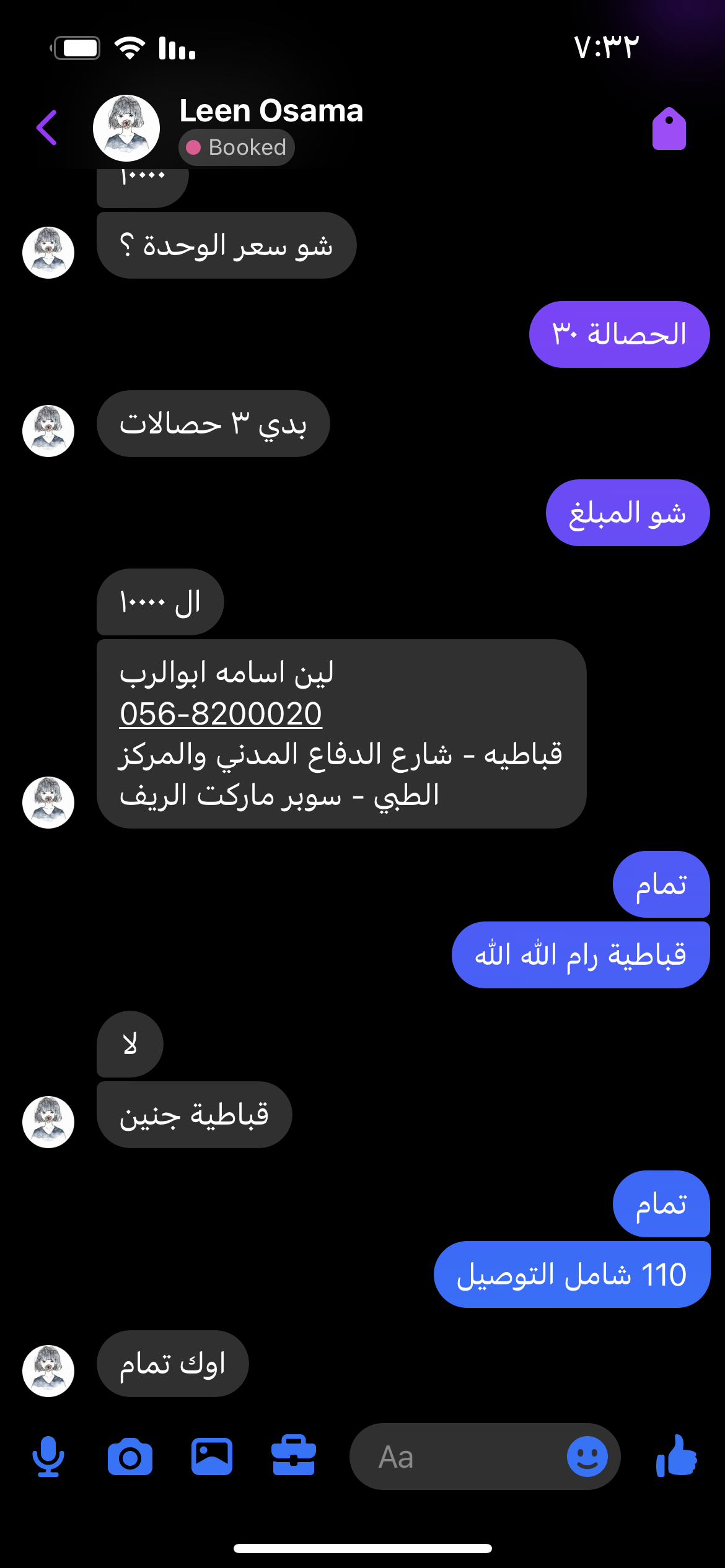
Task: Focus the Aa message text field
Action: pos(459,1457)
